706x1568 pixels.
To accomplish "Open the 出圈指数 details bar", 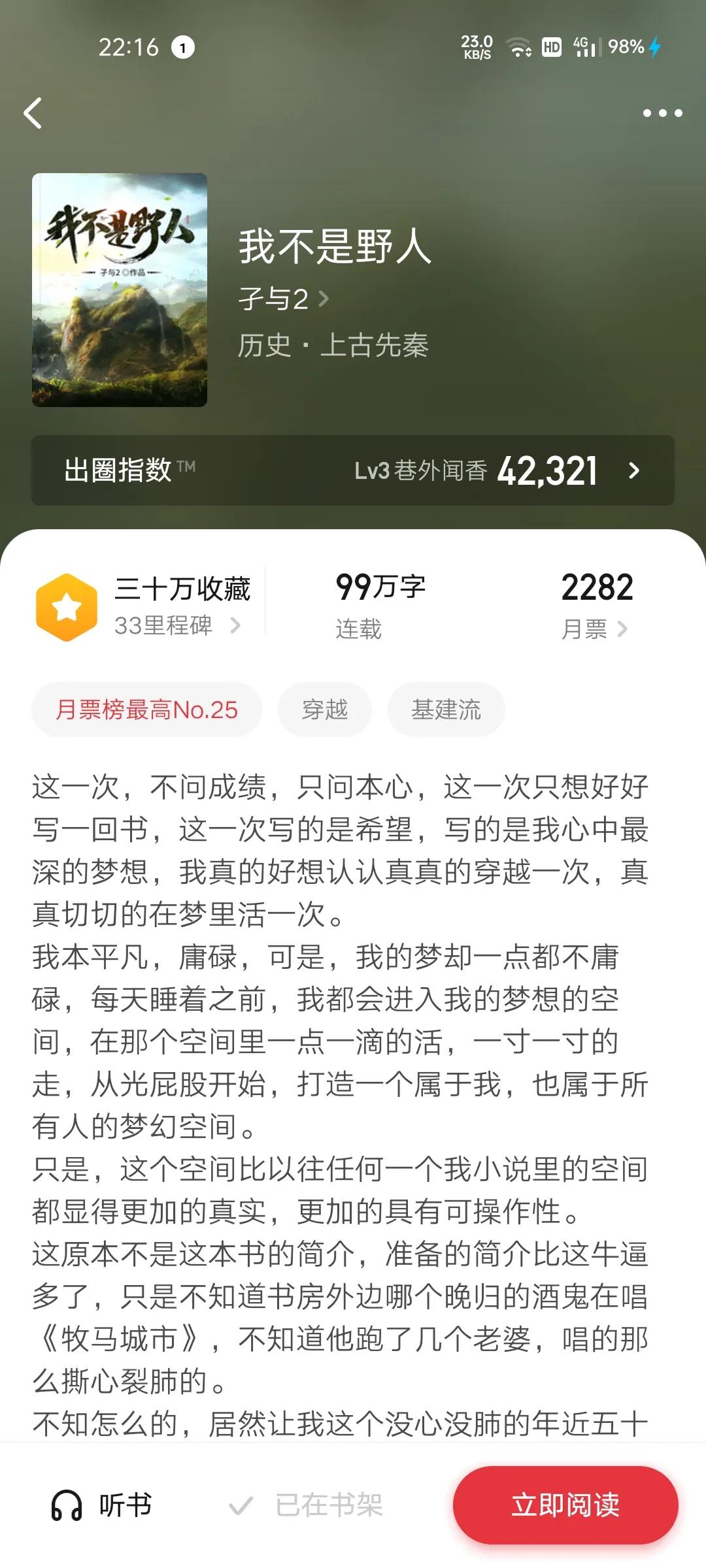I will pos(353,470).
